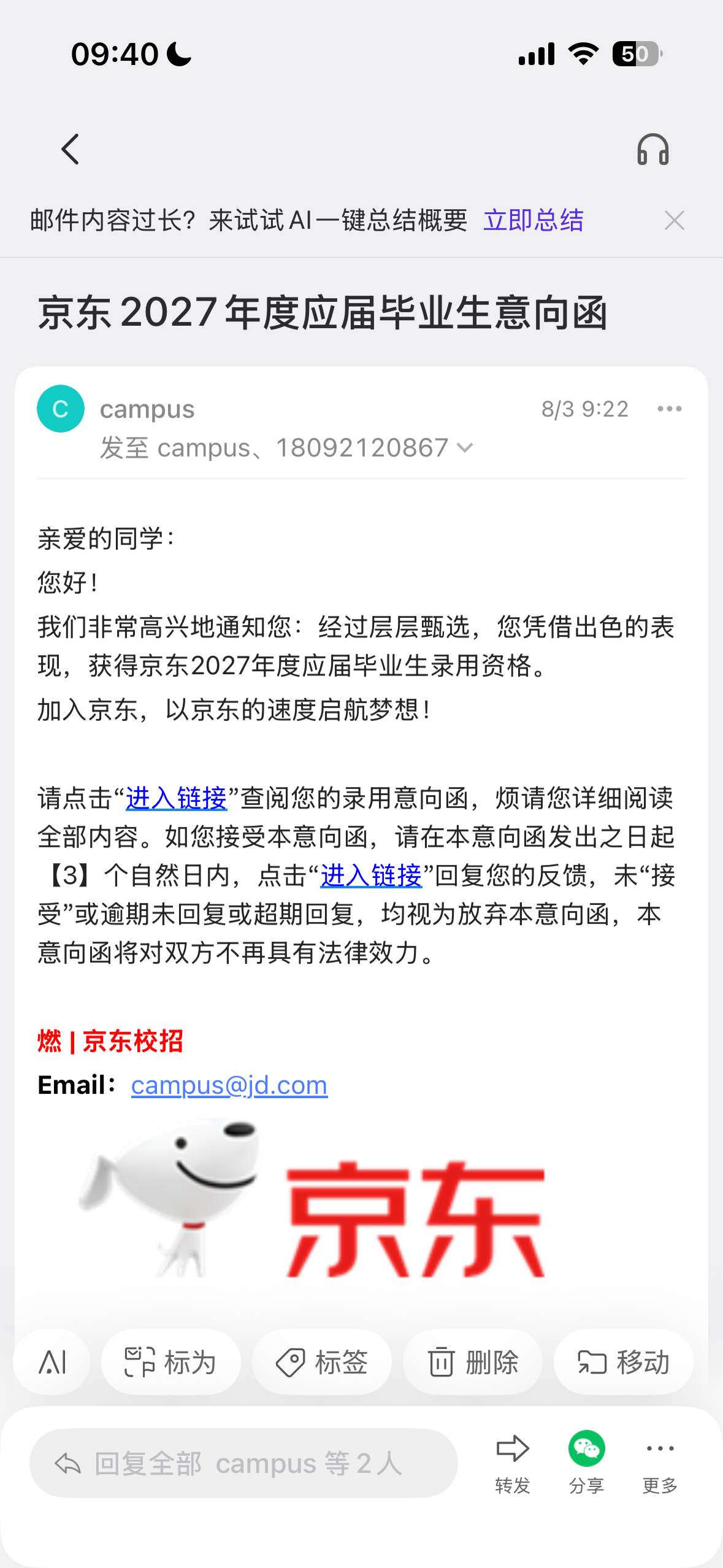
Task: Delete this email via 删除
Action: [472, 1362]
